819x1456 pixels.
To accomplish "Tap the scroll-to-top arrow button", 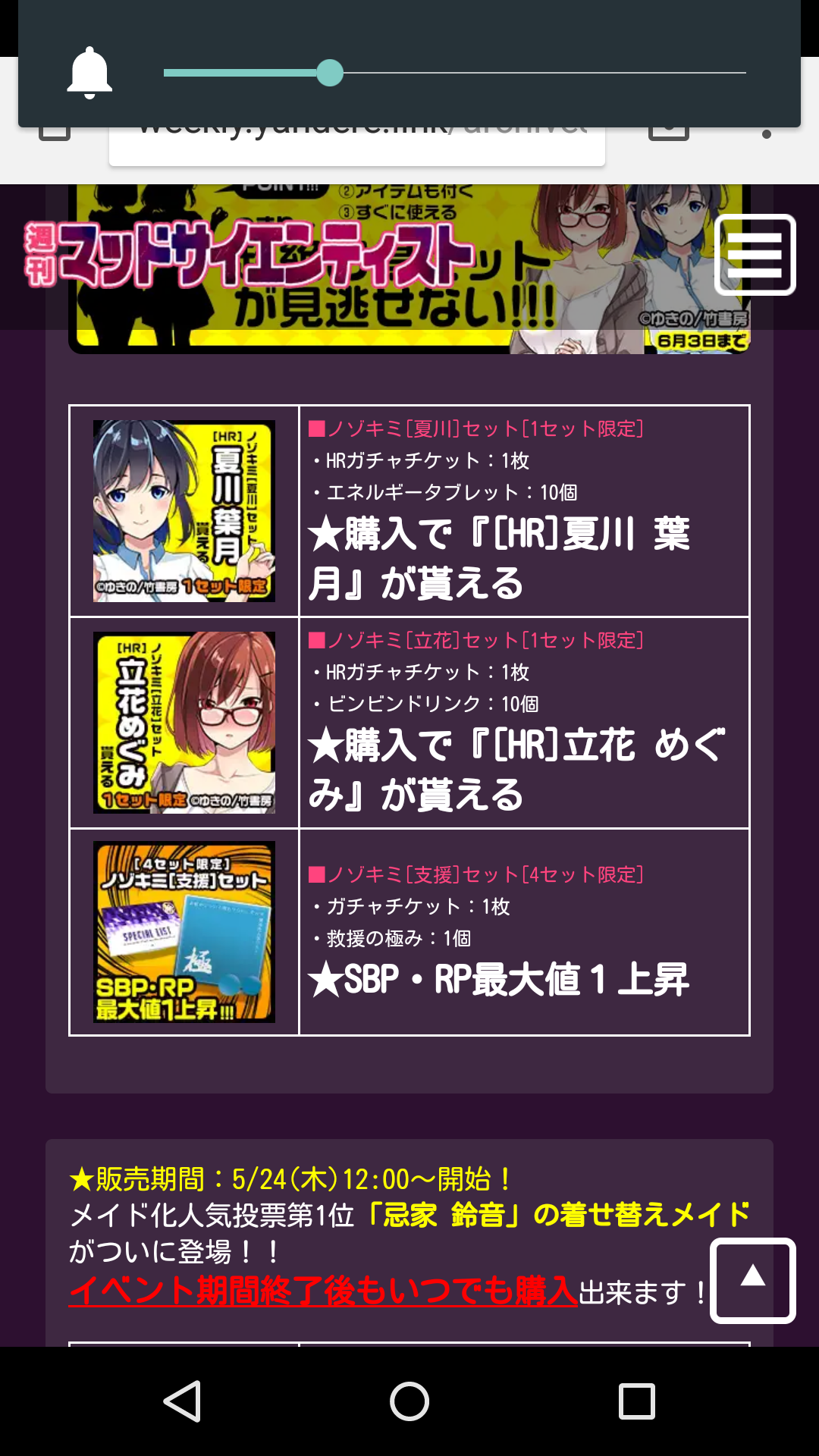I will pos(752,1280).
